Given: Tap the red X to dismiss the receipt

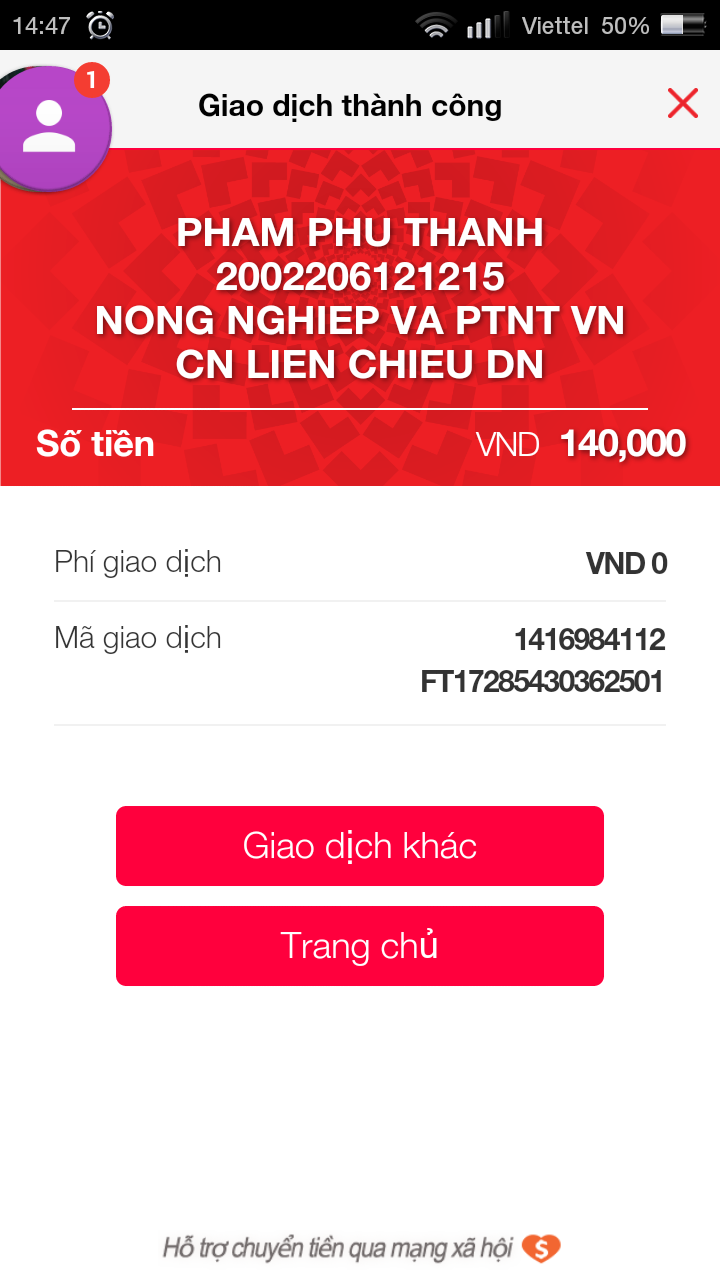Looking at the screenshot, I should tap(682, 103).
